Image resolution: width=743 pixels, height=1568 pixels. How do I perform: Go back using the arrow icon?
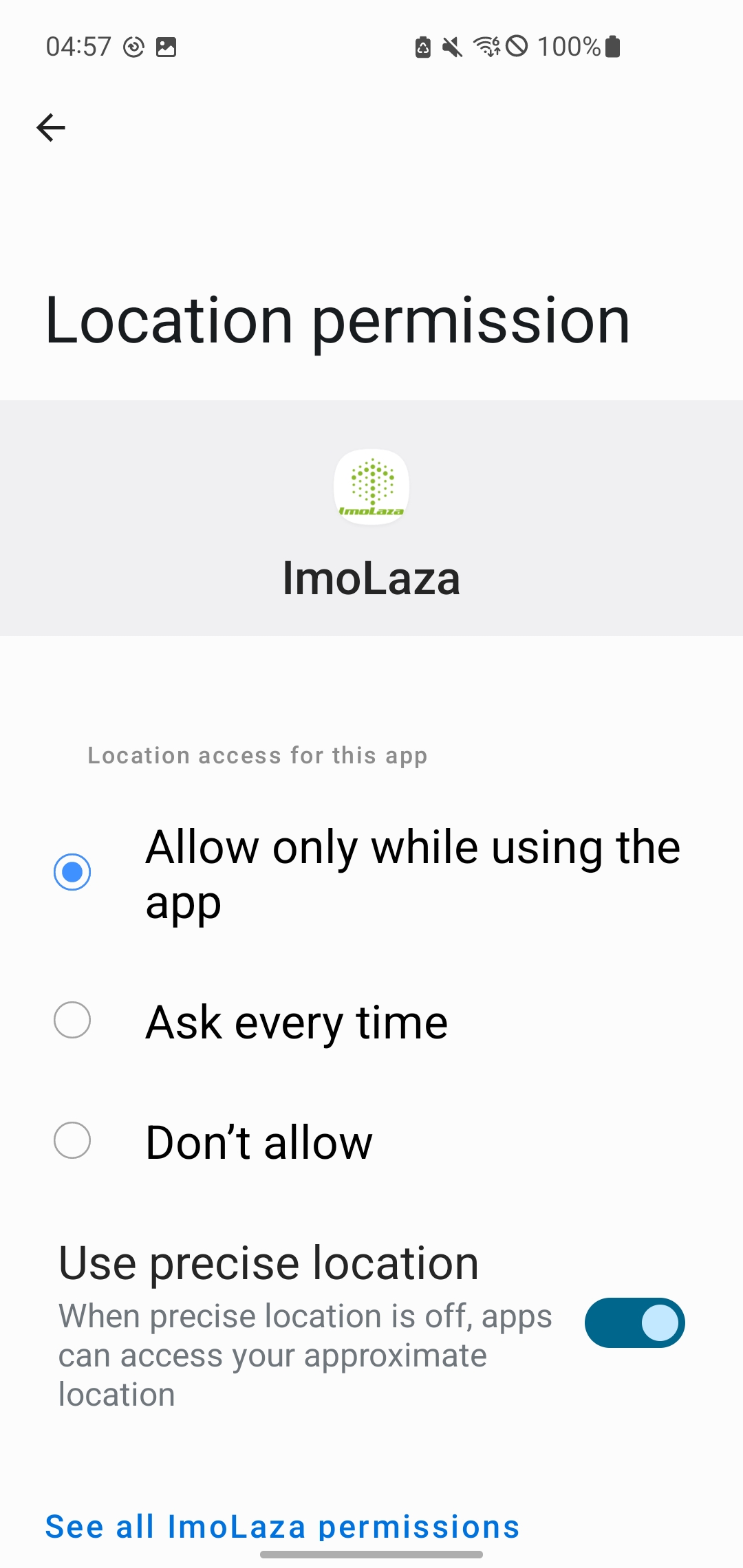point(51,128)
